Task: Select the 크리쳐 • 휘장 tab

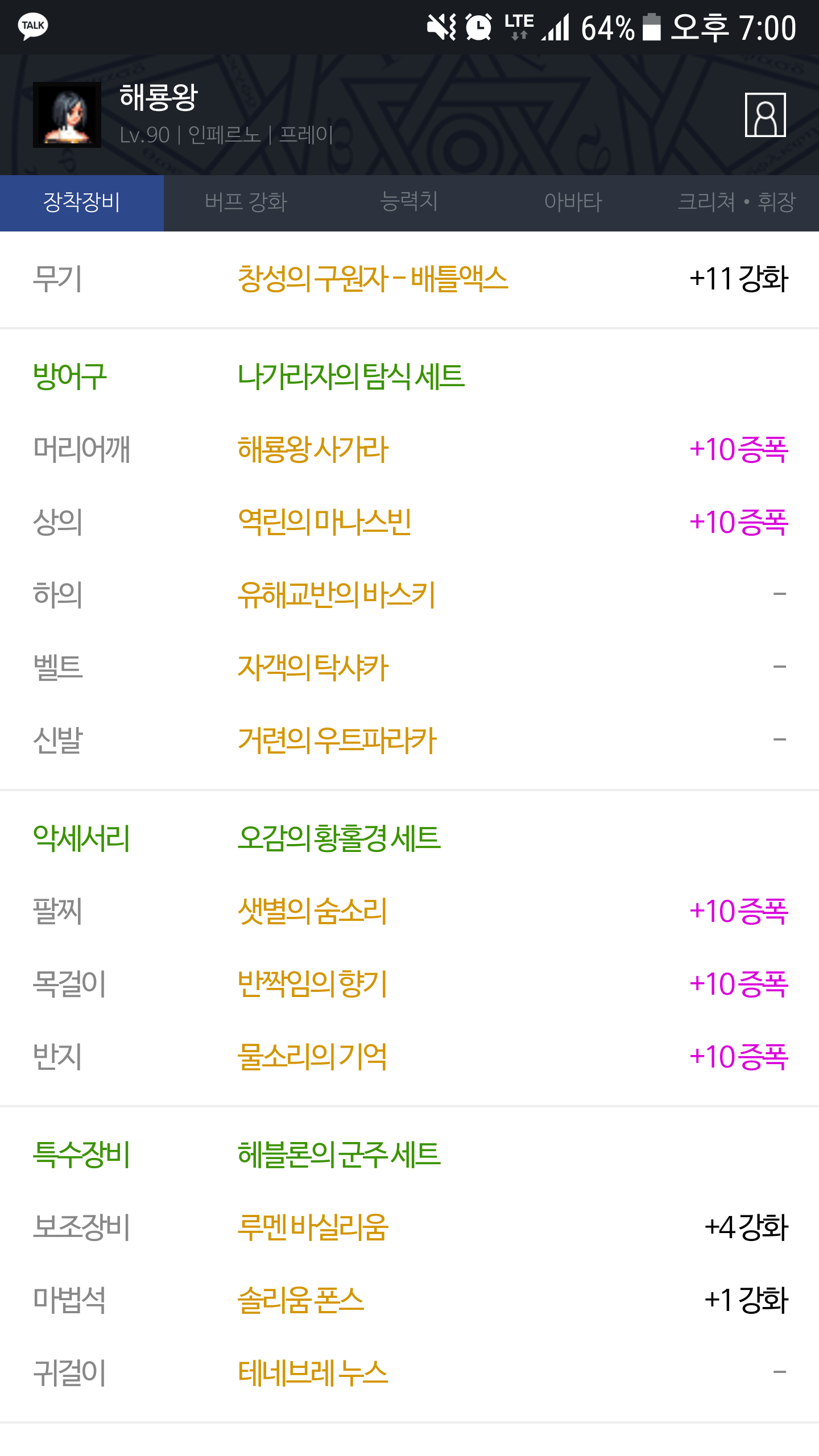Action: (x=737, y=202)
